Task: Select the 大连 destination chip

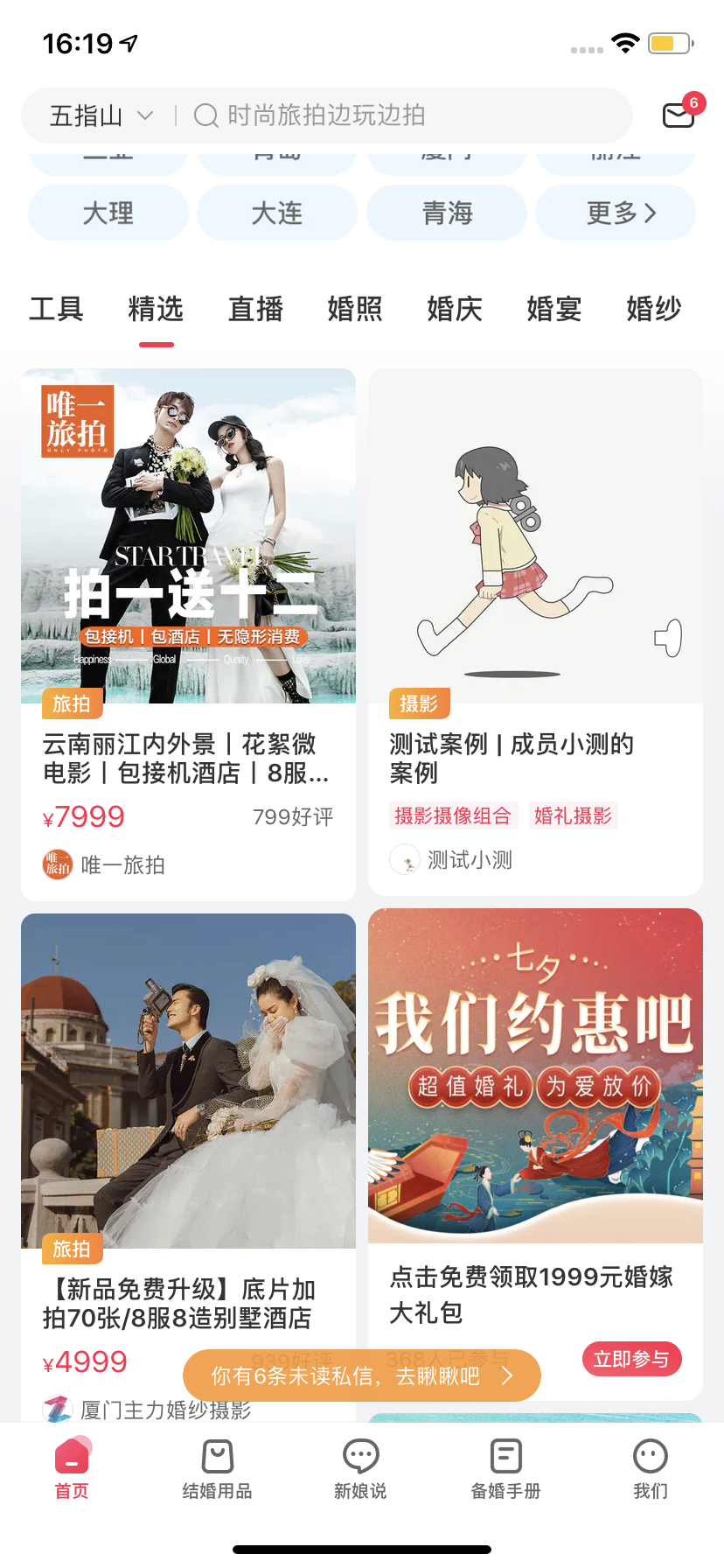Action: pos(277,213)
